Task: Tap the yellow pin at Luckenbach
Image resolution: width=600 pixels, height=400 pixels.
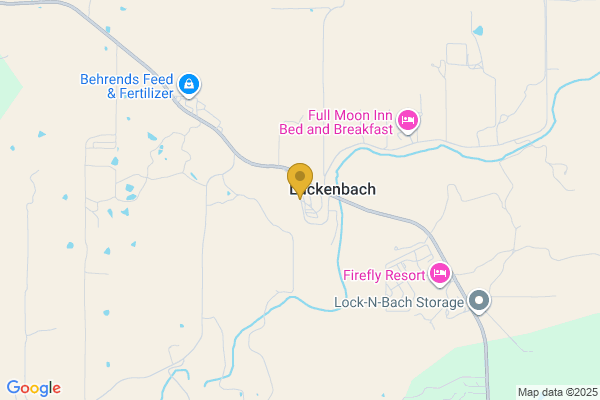Action: tap(300, 179)
